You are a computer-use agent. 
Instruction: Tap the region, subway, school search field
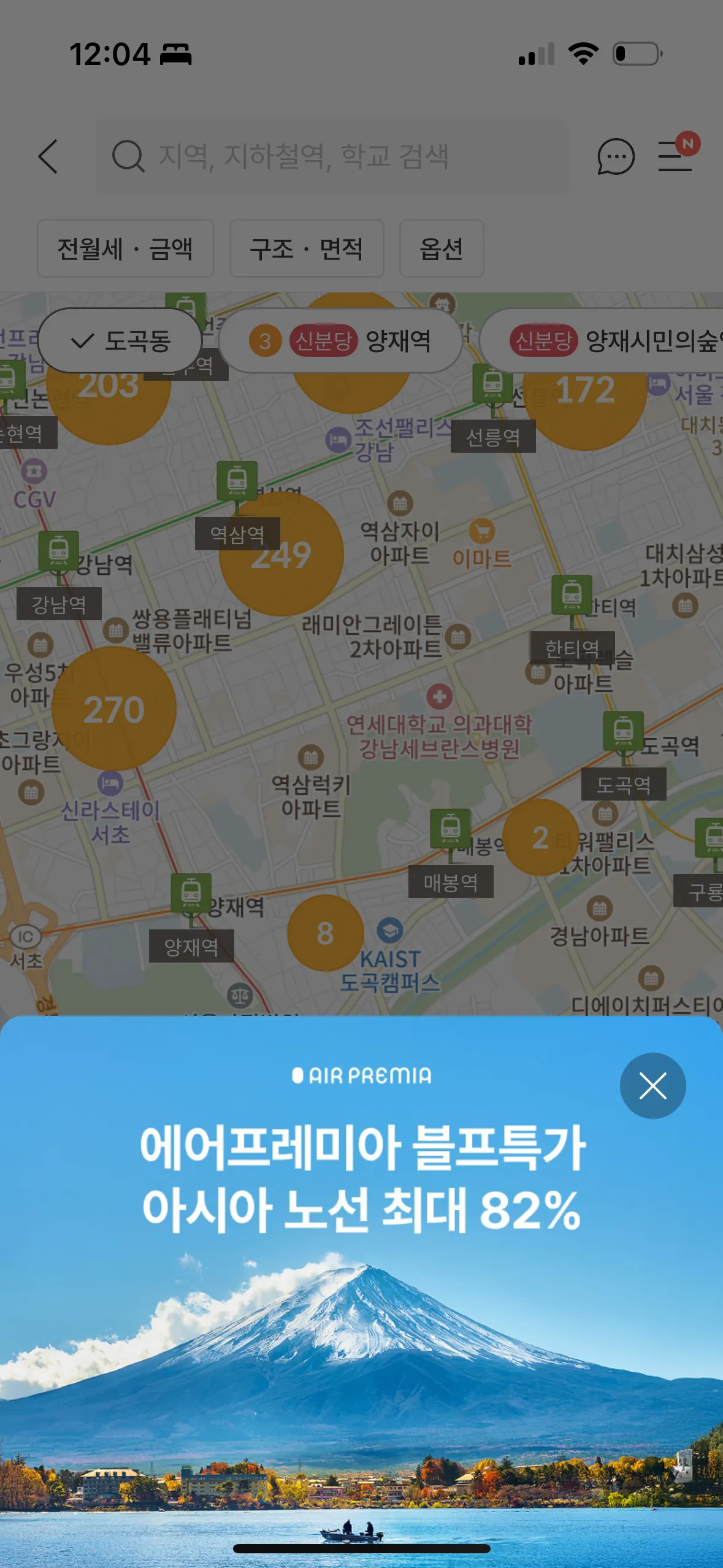332,156
